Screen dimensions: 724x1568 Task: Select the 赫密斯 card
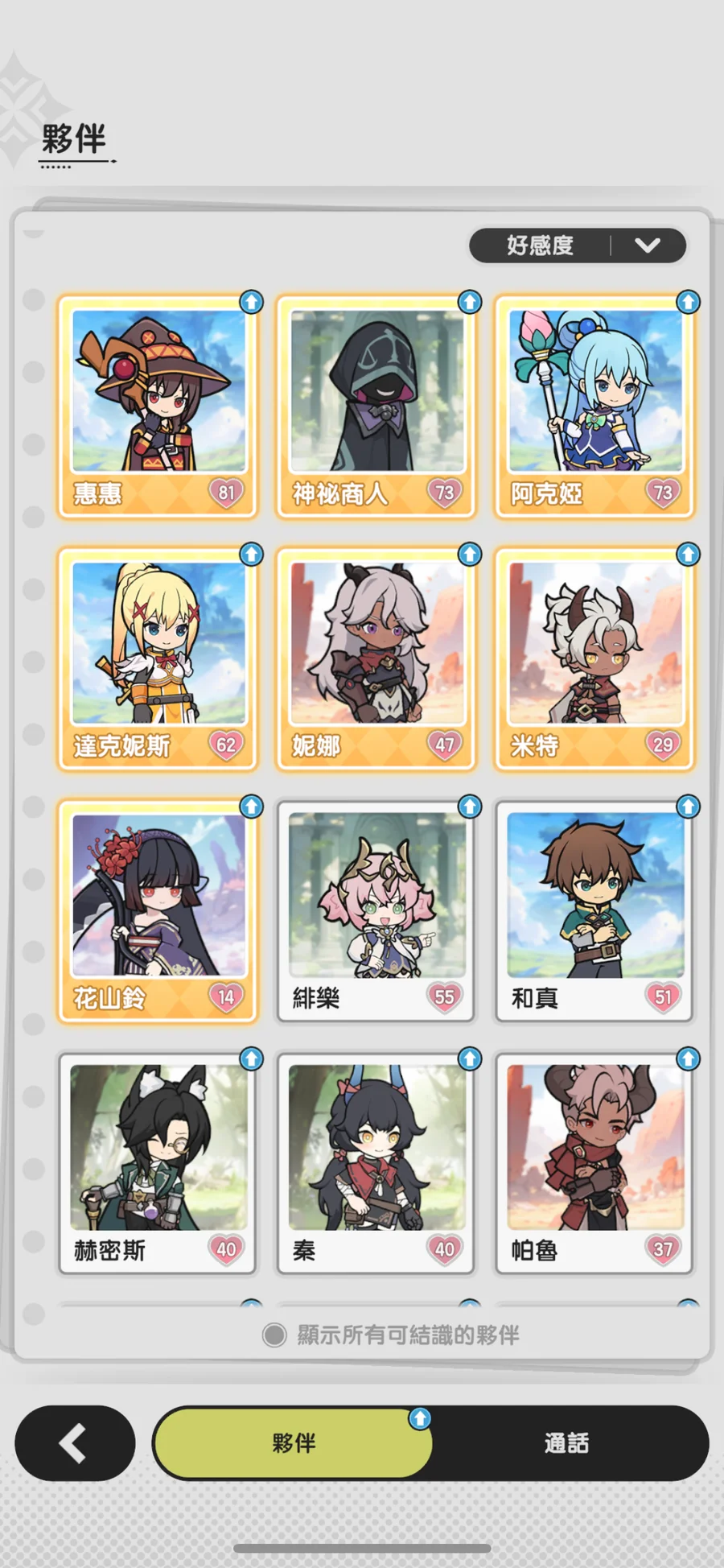158,1164
